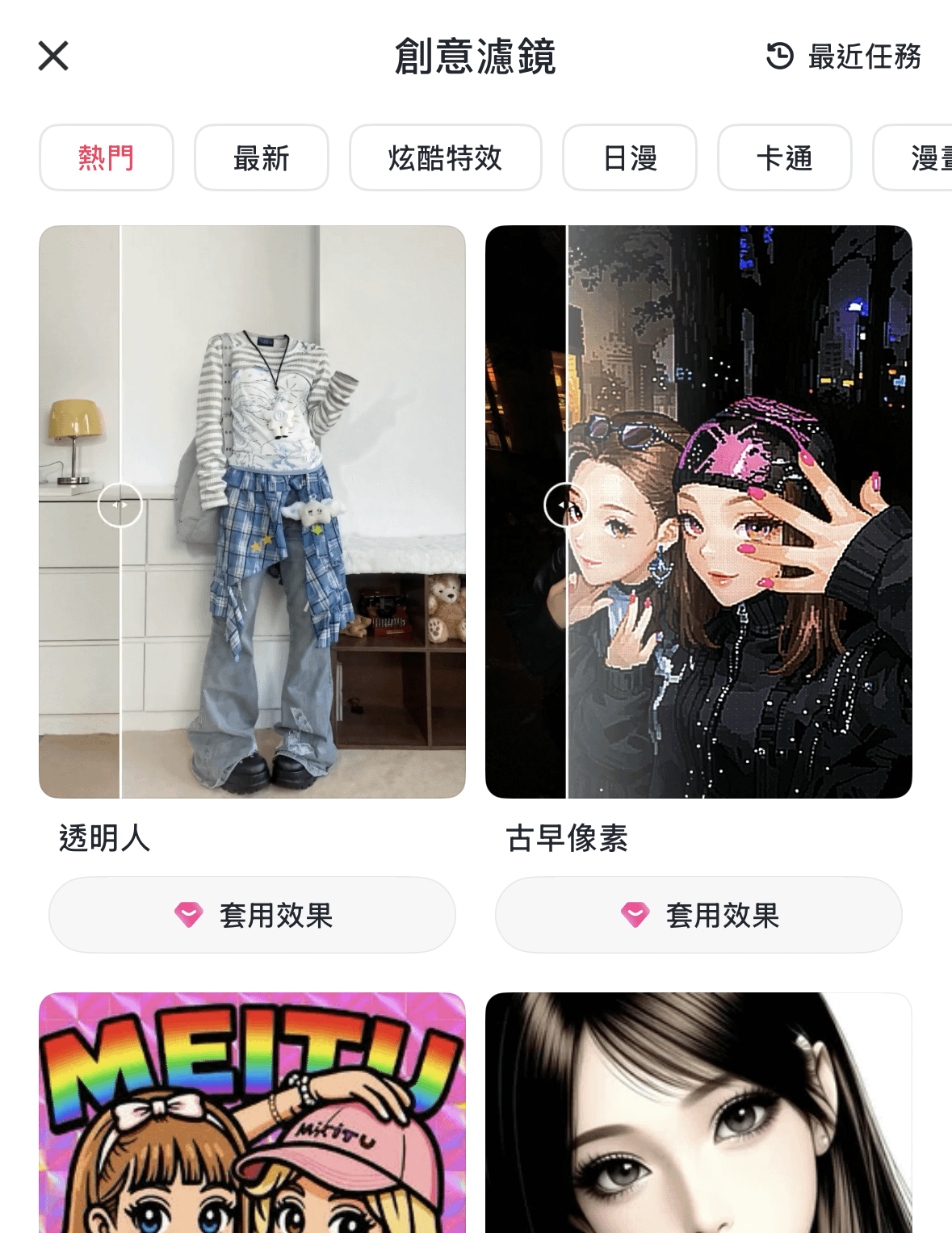Switch to the 炫酷特效 category

tap(445, 157)
